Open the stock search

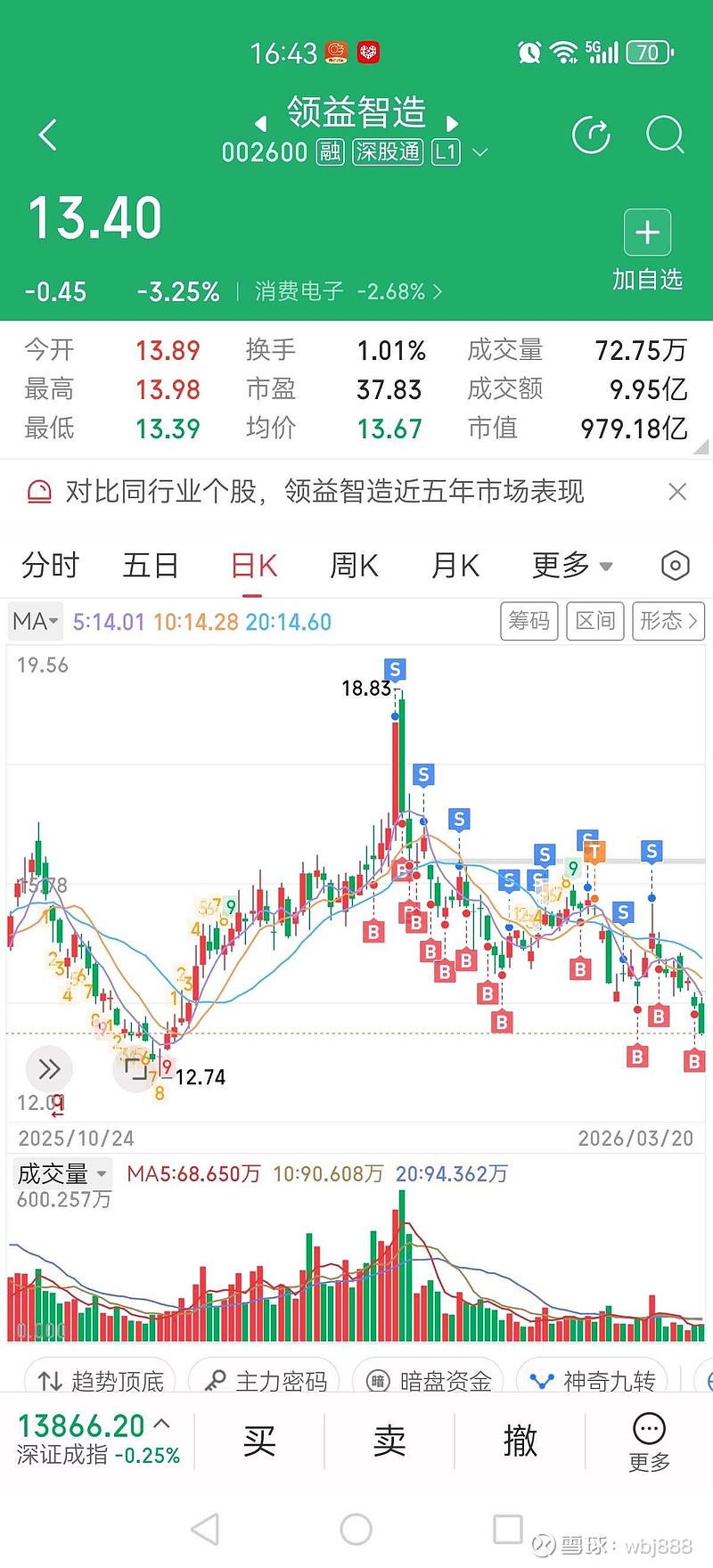tap(664, 135)
